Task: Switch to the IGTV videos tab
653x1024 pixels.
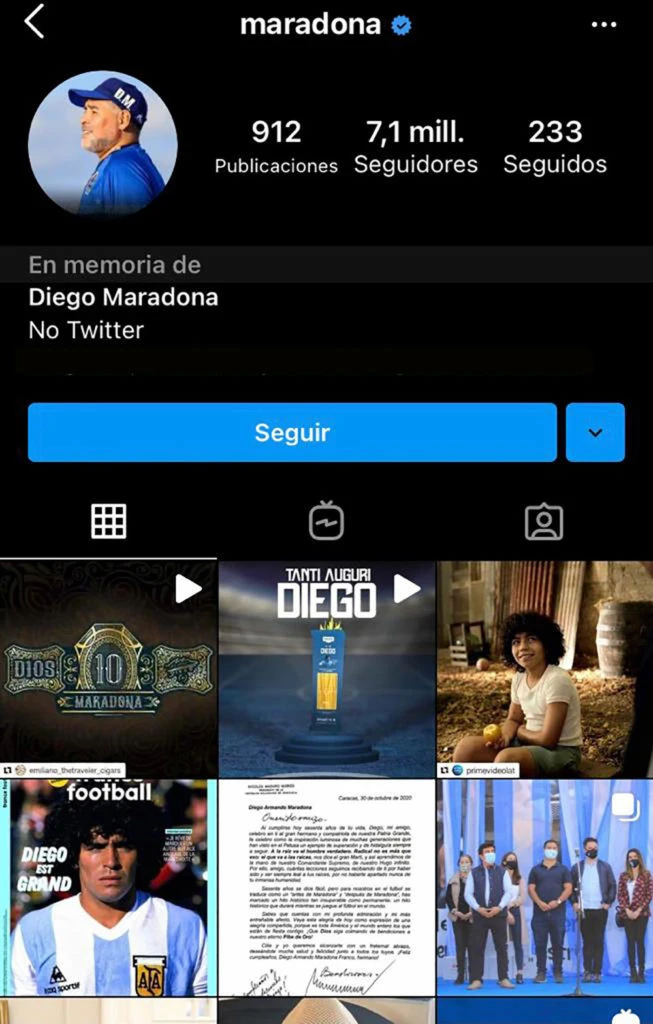Action: coord(326,521)
